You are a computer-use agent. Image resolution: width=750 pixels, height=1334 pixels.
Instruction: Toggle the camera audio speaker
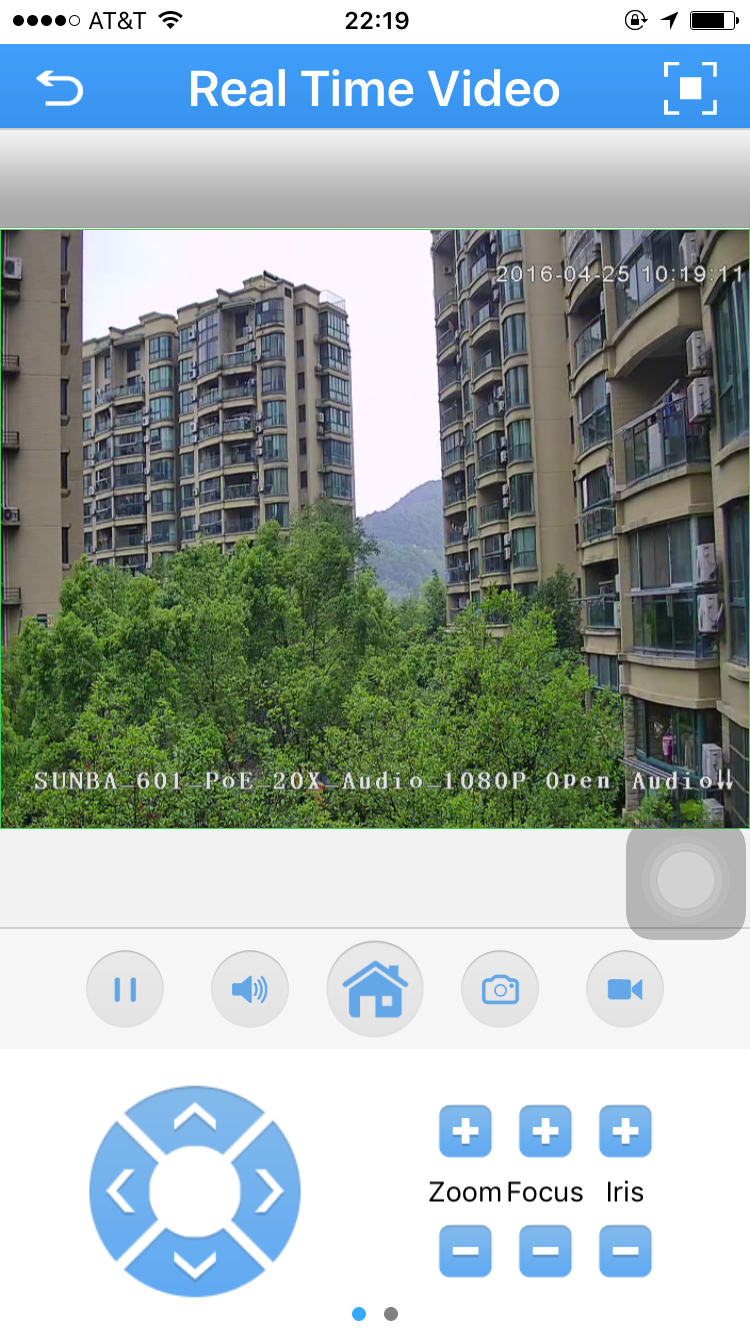click(250, 989)
